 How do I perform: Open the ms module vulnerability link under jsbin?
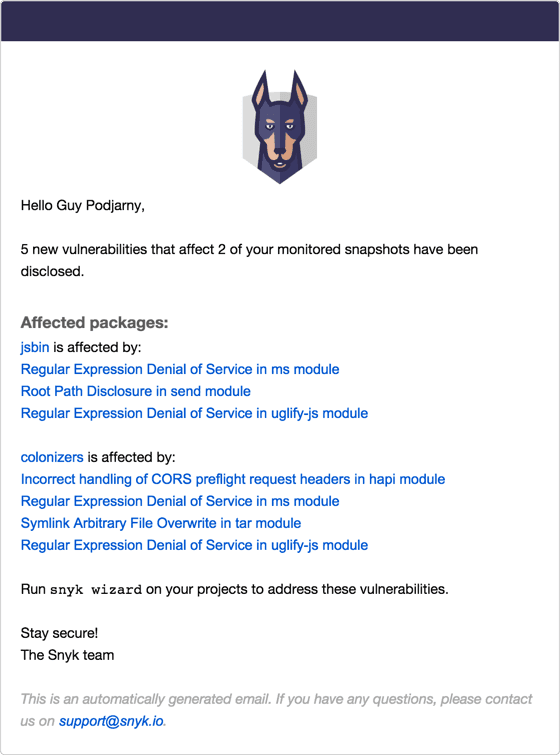click(180, 369)
